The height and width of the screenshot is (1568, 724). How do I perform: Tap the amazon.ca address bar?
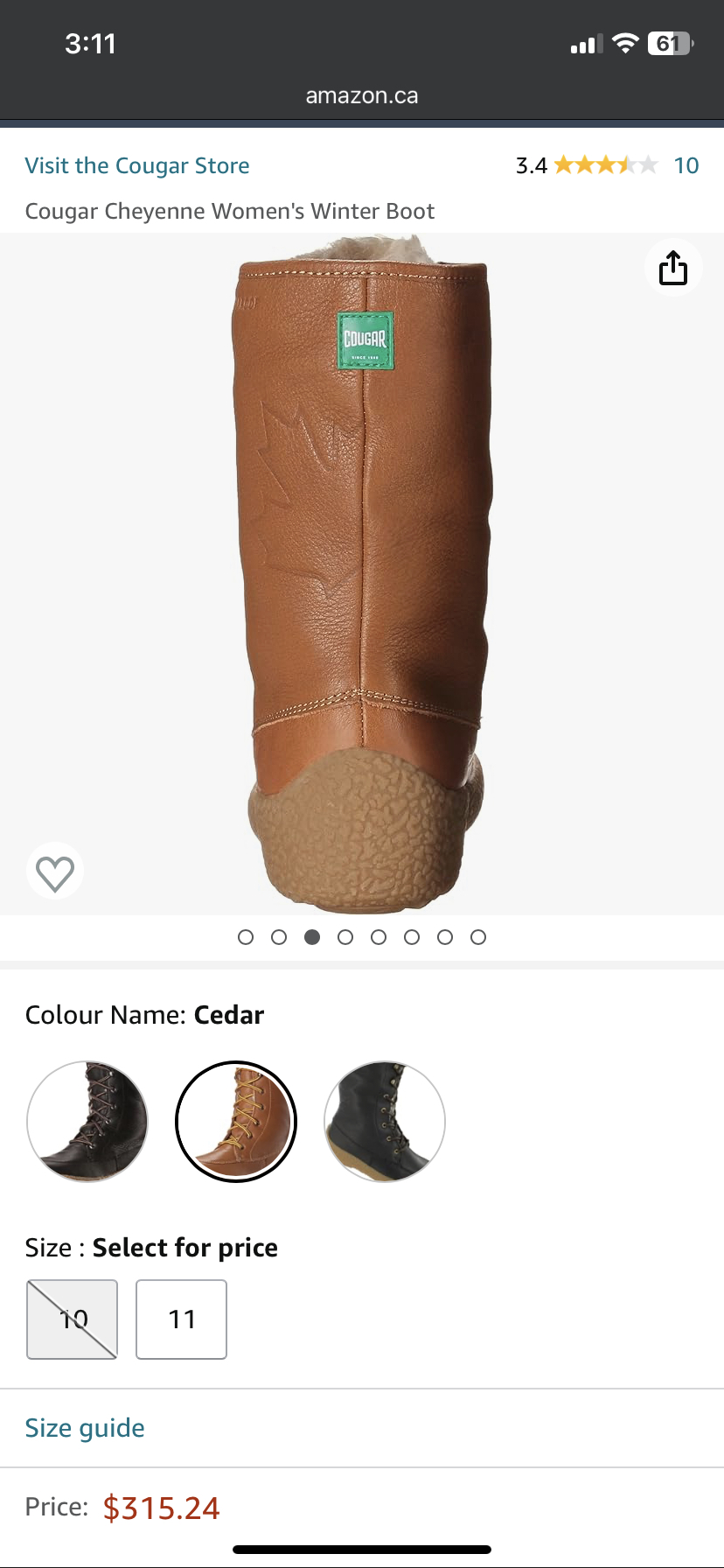[x=362, y=95]
